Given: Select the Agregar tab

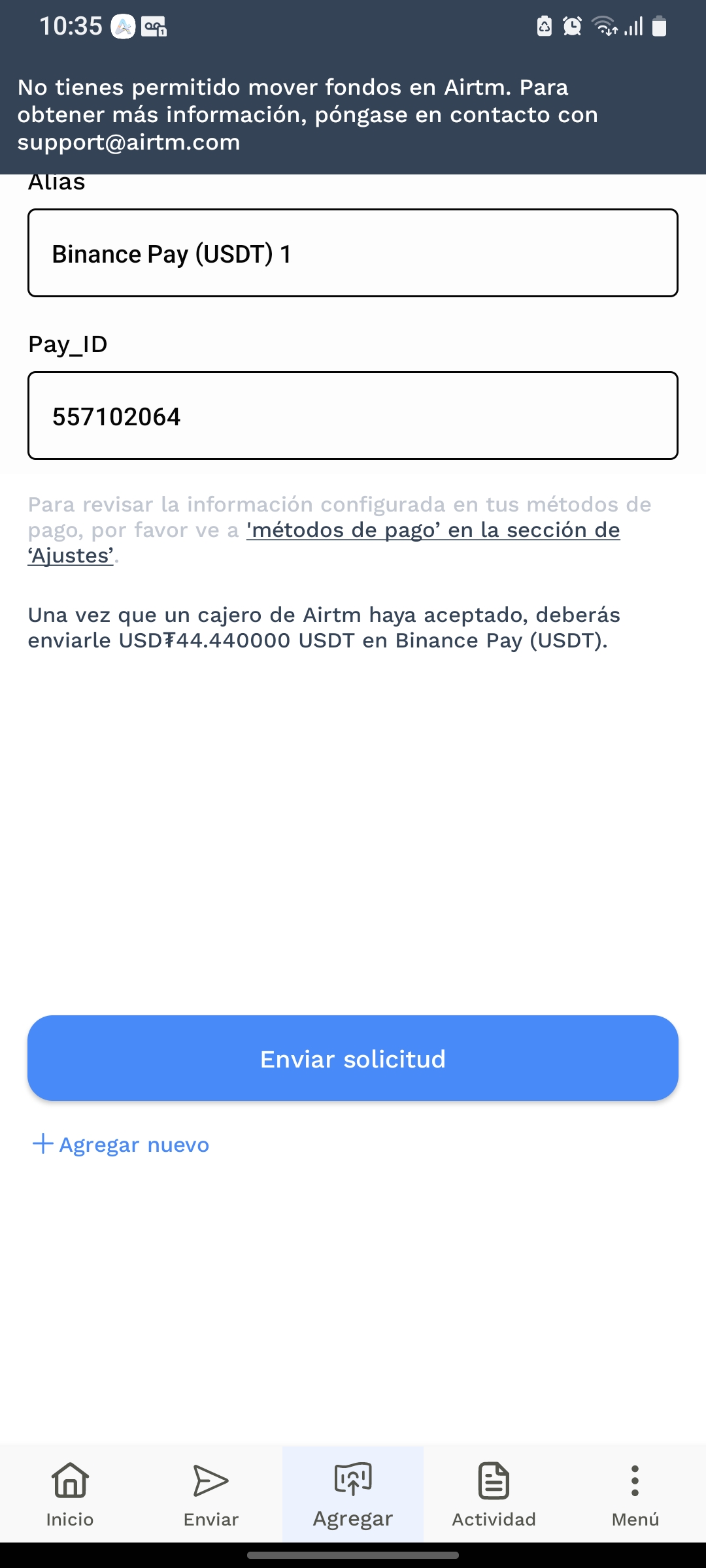Looking at the screenshot, I should click(x=353, y=1494).
